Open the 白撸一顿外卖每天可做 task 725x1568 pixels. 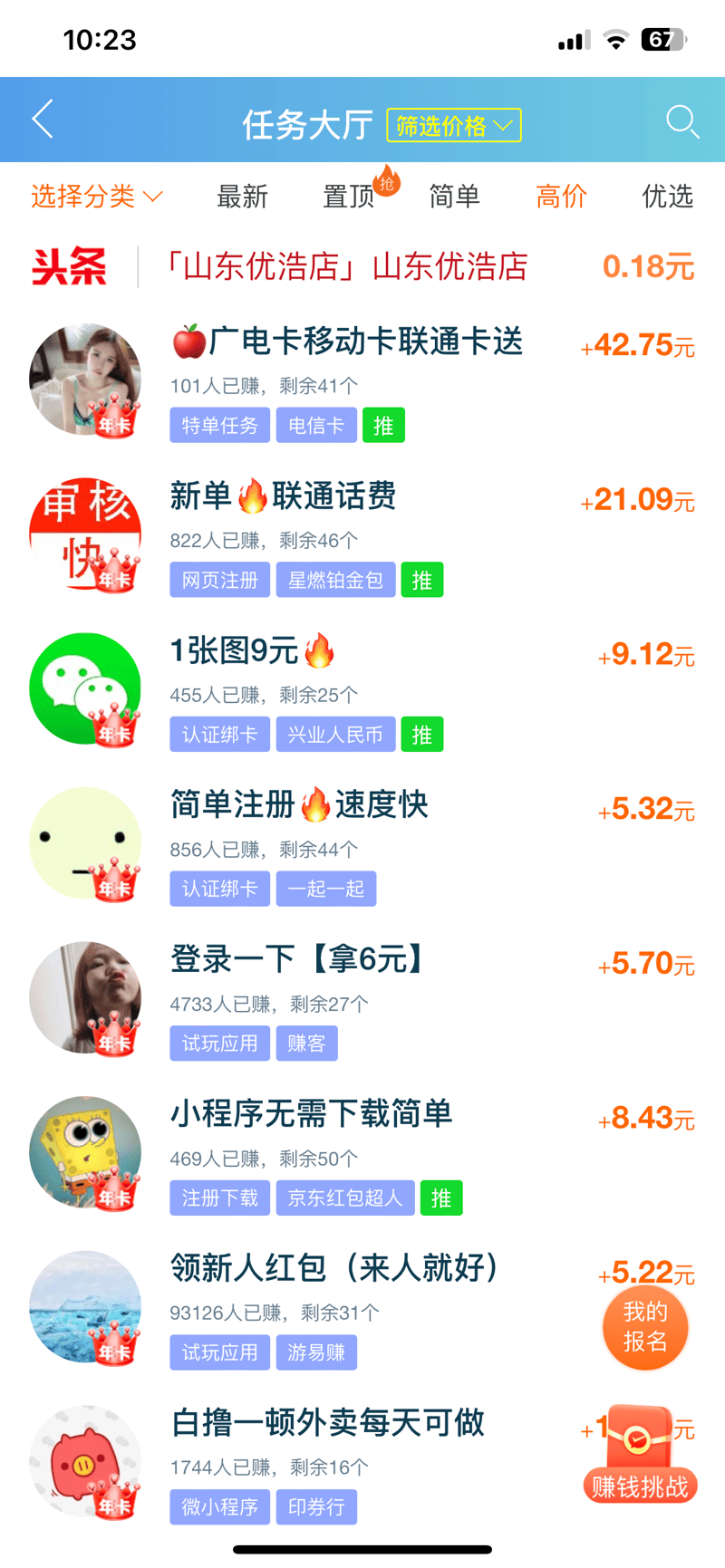pos(328,1422)
